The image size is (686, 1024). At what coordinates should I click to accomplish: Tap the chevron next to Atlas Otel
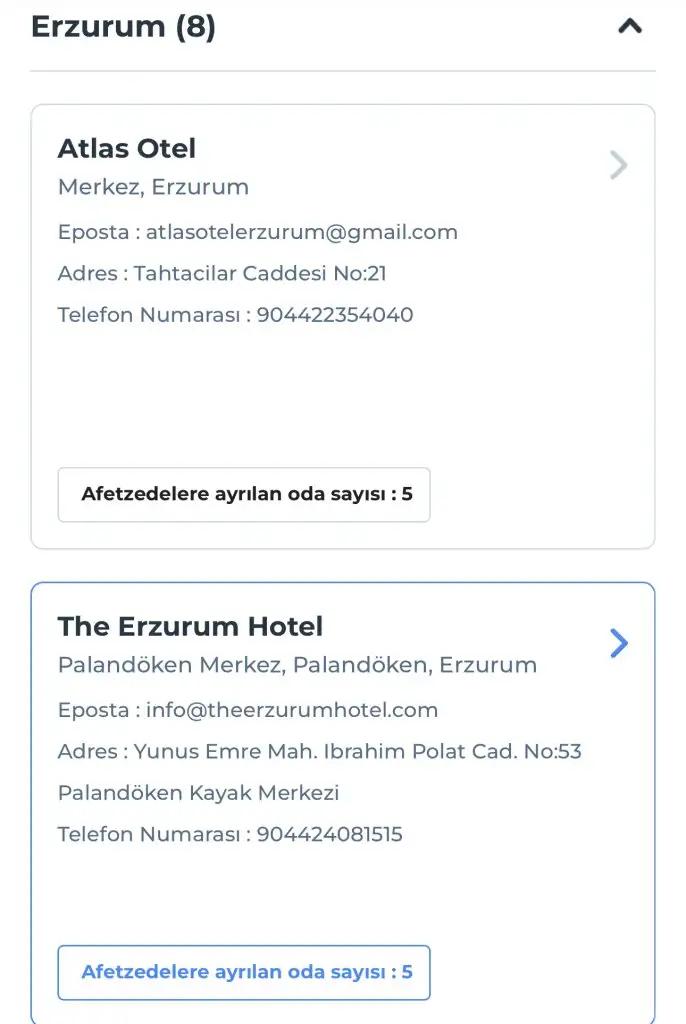[x=618, y=165]
